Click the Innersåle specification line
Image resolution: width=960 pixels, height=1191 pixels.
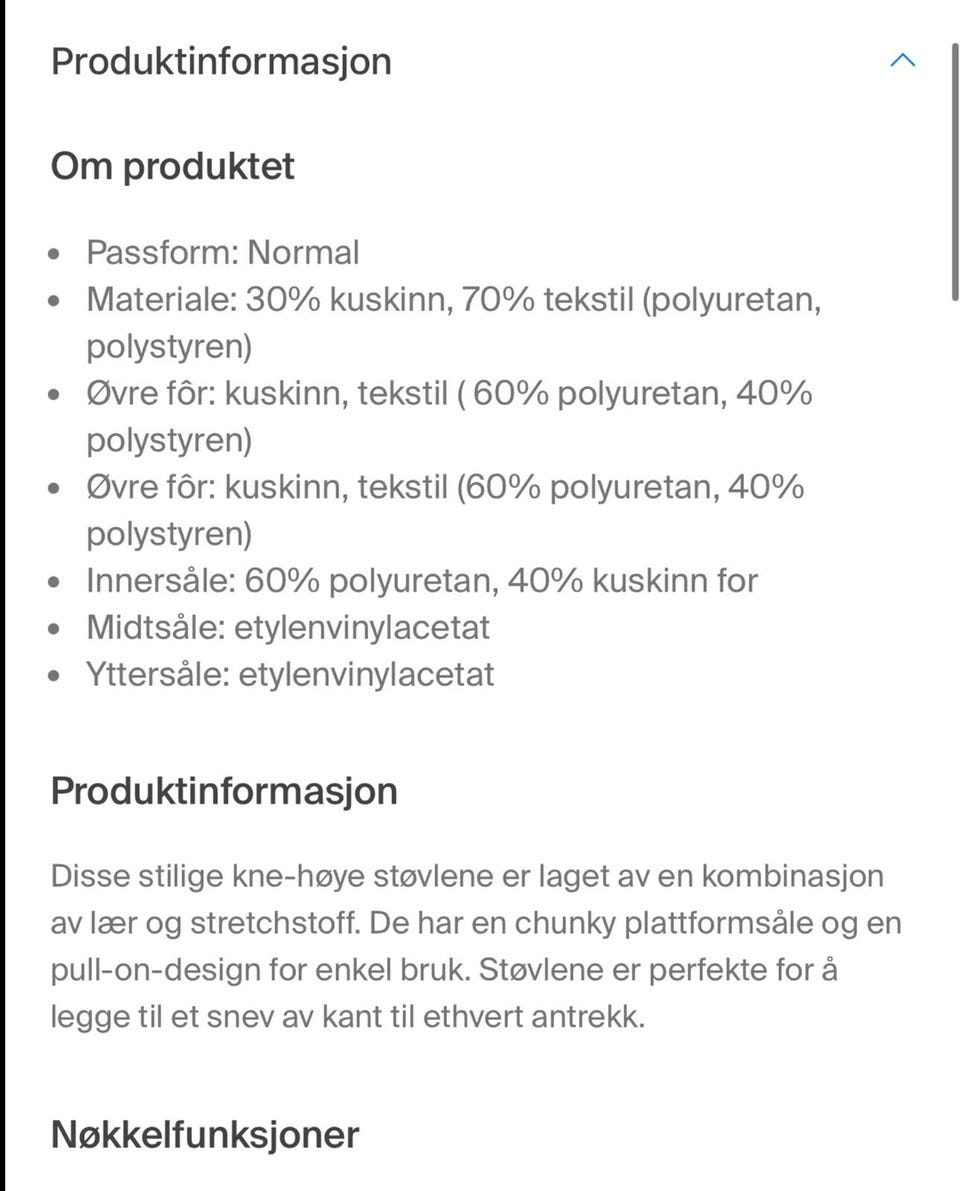point(423,580)
